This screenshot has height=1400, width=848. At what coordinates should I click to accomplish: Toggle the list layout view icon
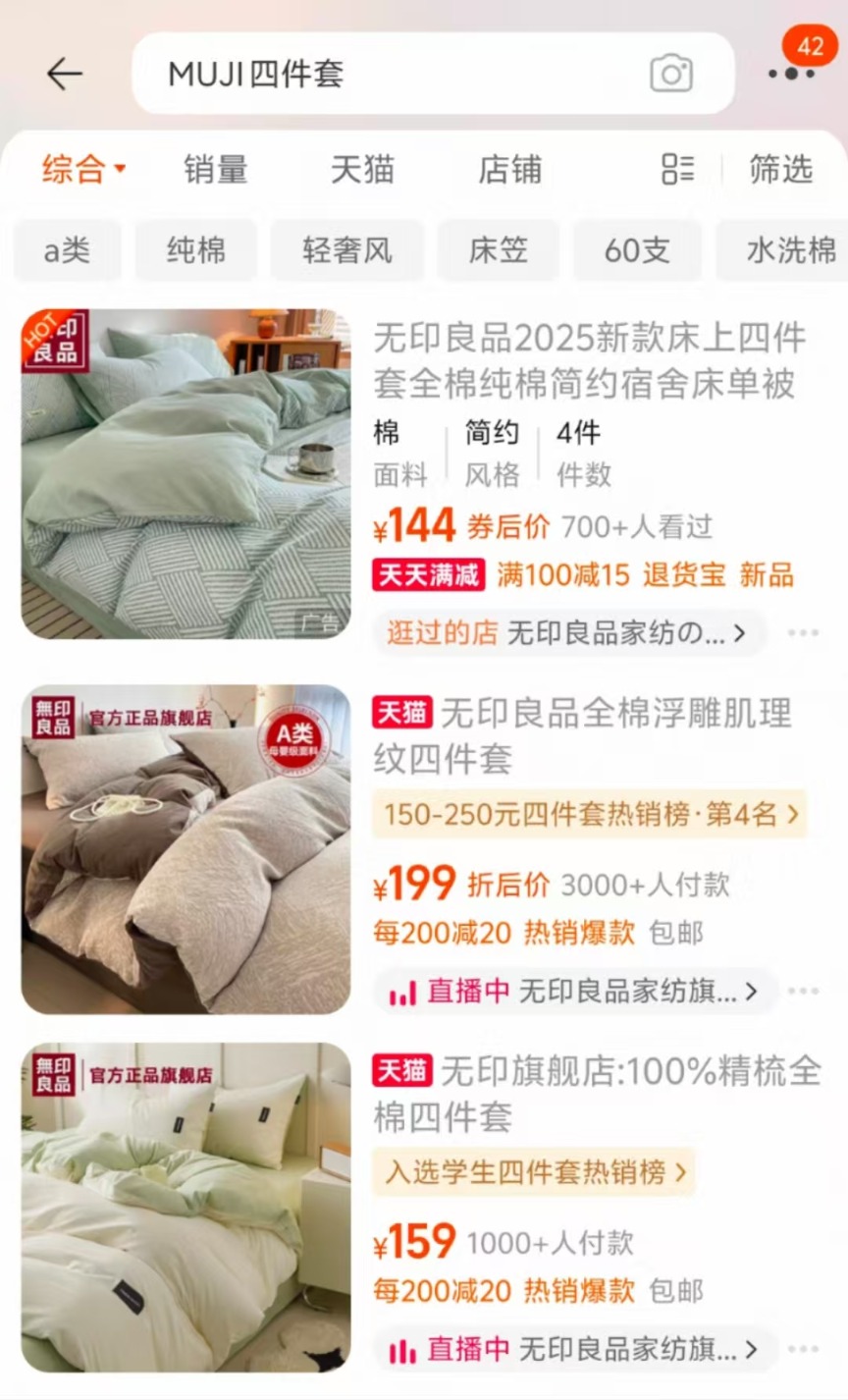tap(678, 170)
